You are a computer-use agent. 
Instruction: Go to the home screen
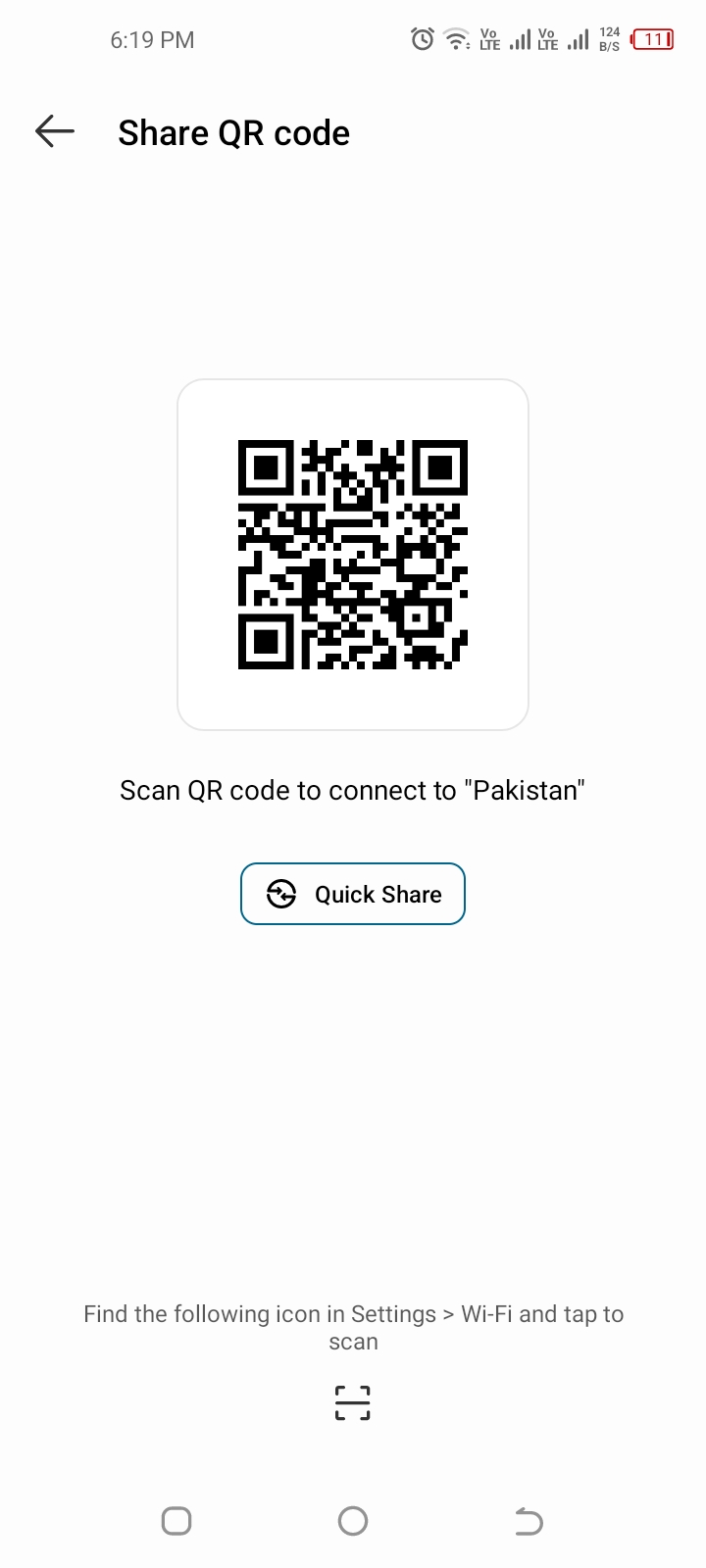[353, 1521]
